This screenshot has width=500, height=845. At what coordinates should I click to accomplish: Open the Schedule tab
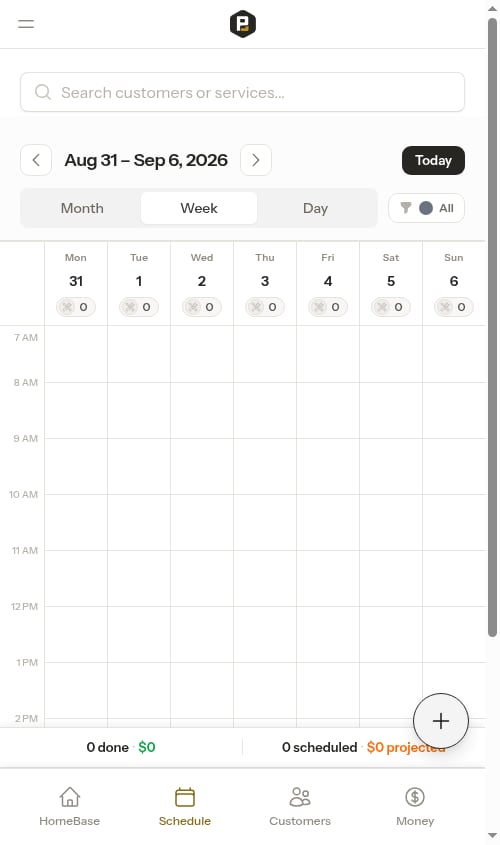tap(185, 807)
